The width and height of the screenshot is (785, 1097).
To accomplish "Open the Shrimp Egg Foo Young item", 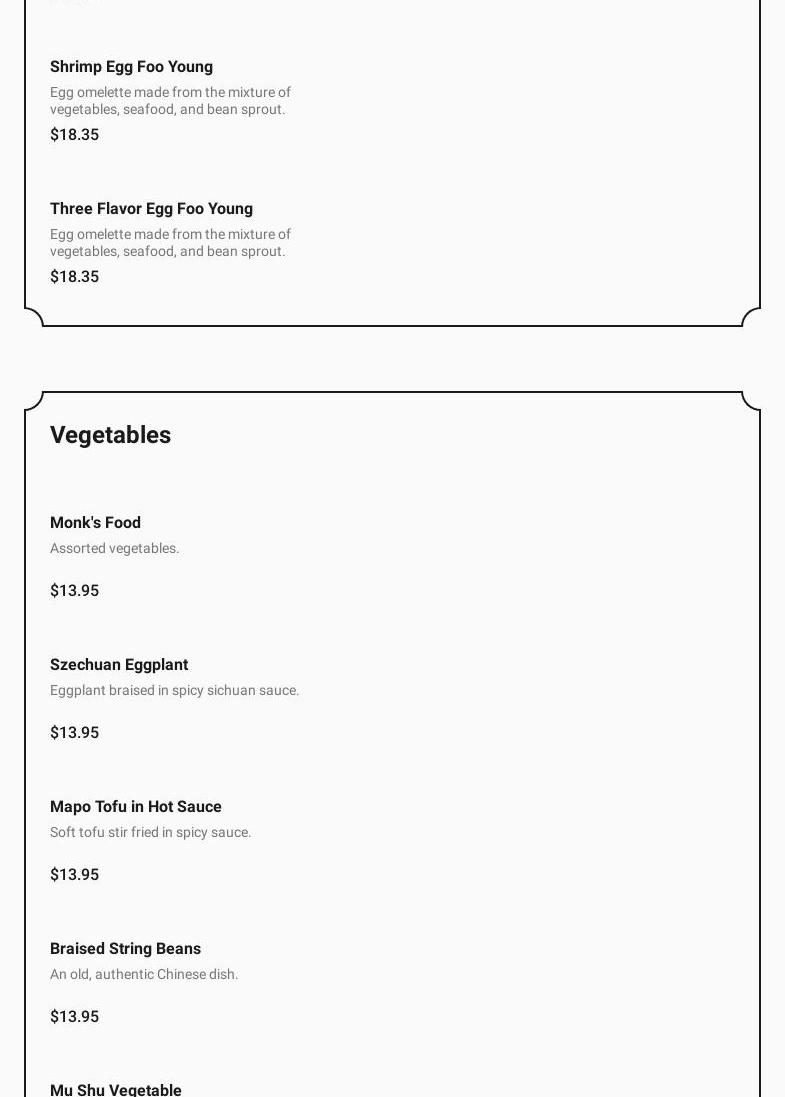I will coord(131,67).
